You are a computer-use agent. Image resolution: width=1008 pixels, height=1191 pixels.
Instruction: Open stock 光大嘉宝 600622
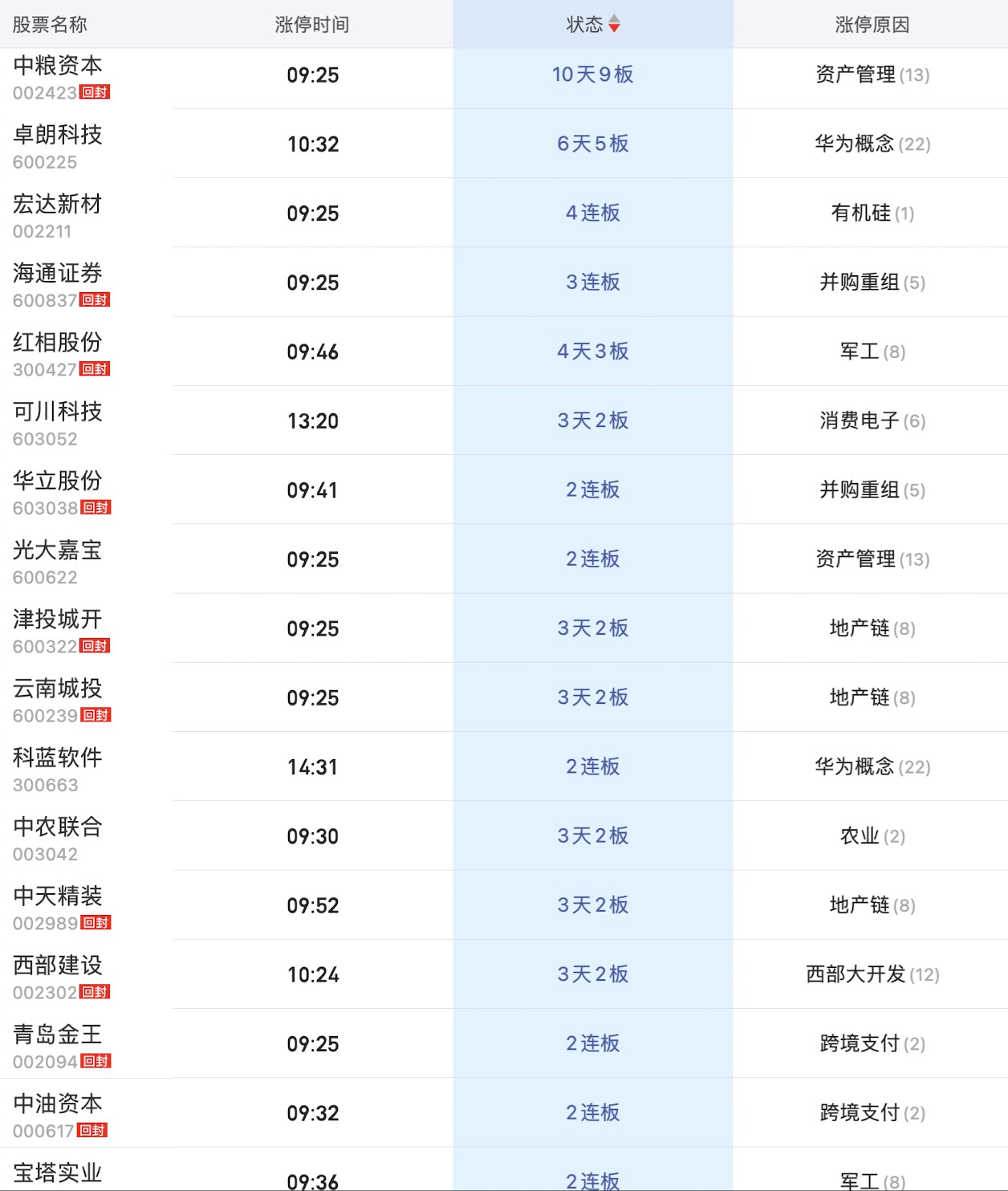click(x=58, y=550)
